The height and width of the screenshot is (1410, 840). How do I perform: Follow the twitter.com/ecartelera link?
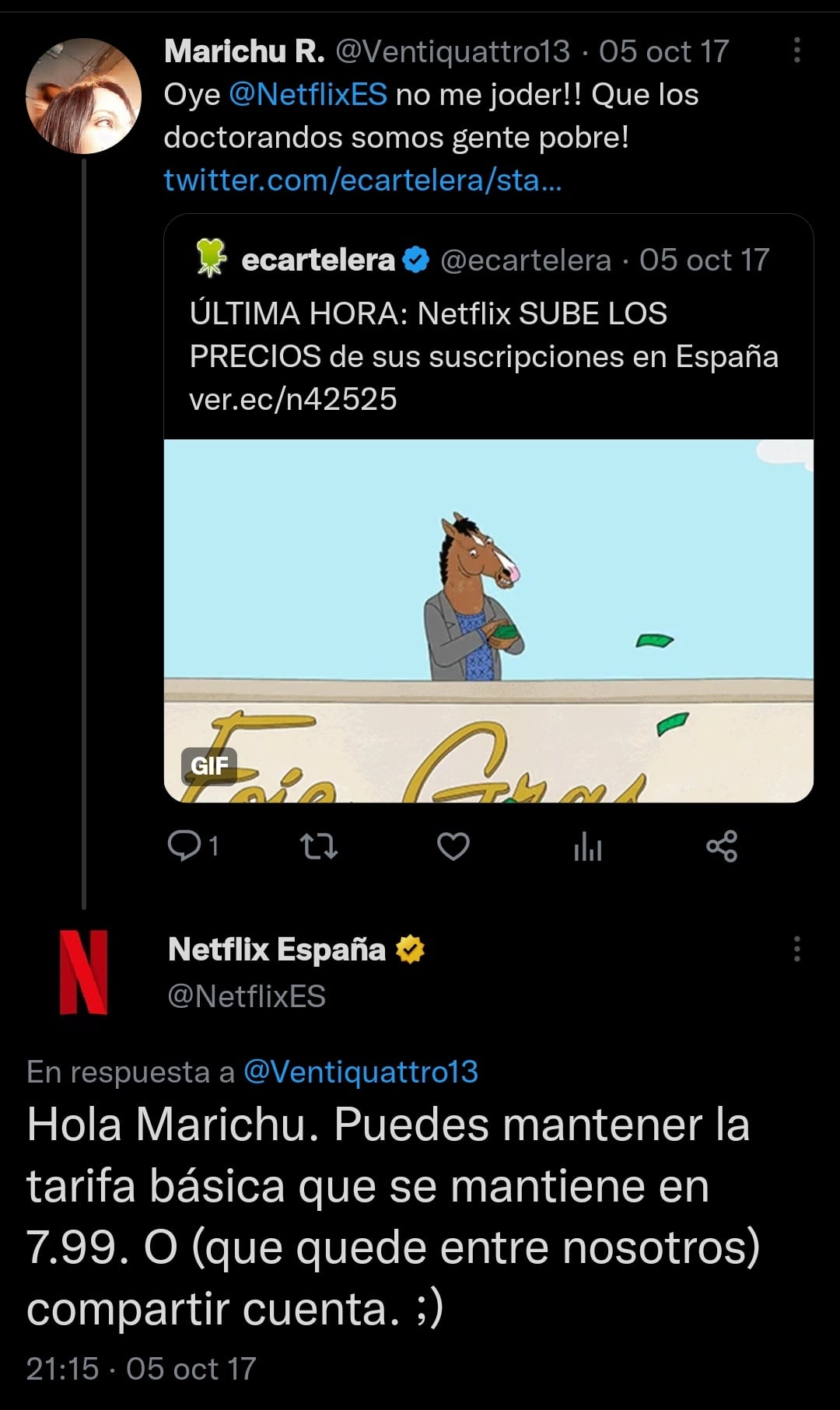click(x=362, y=180)
